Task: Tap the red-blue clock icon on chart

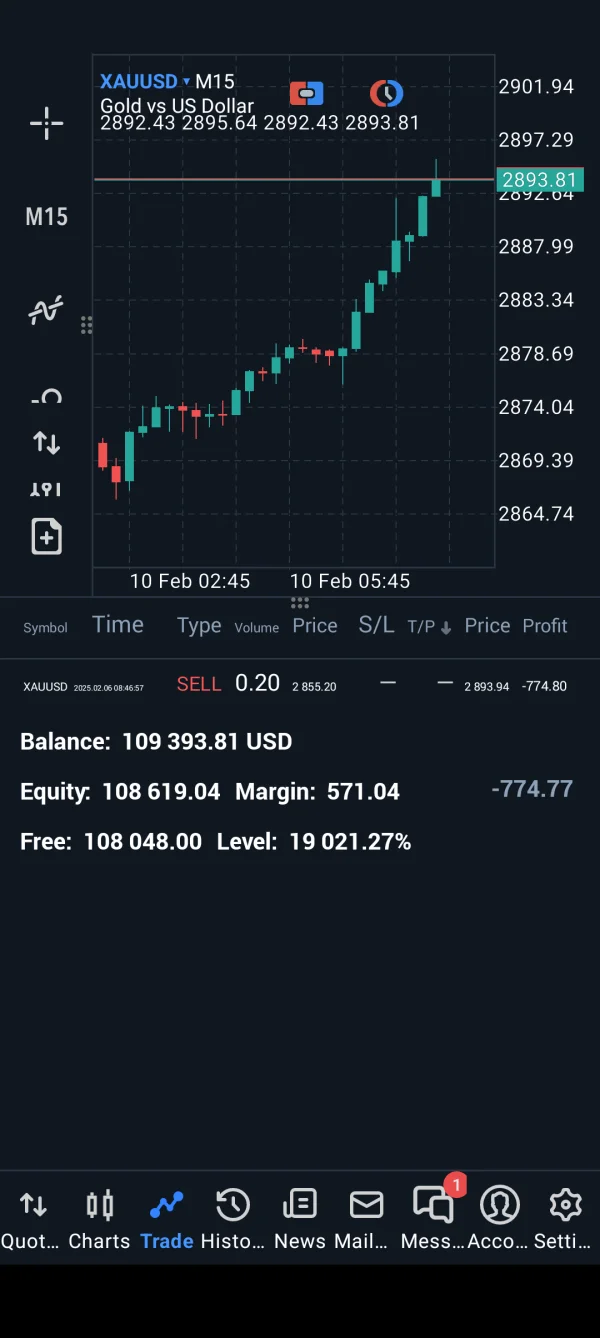Action: point(386,94)
